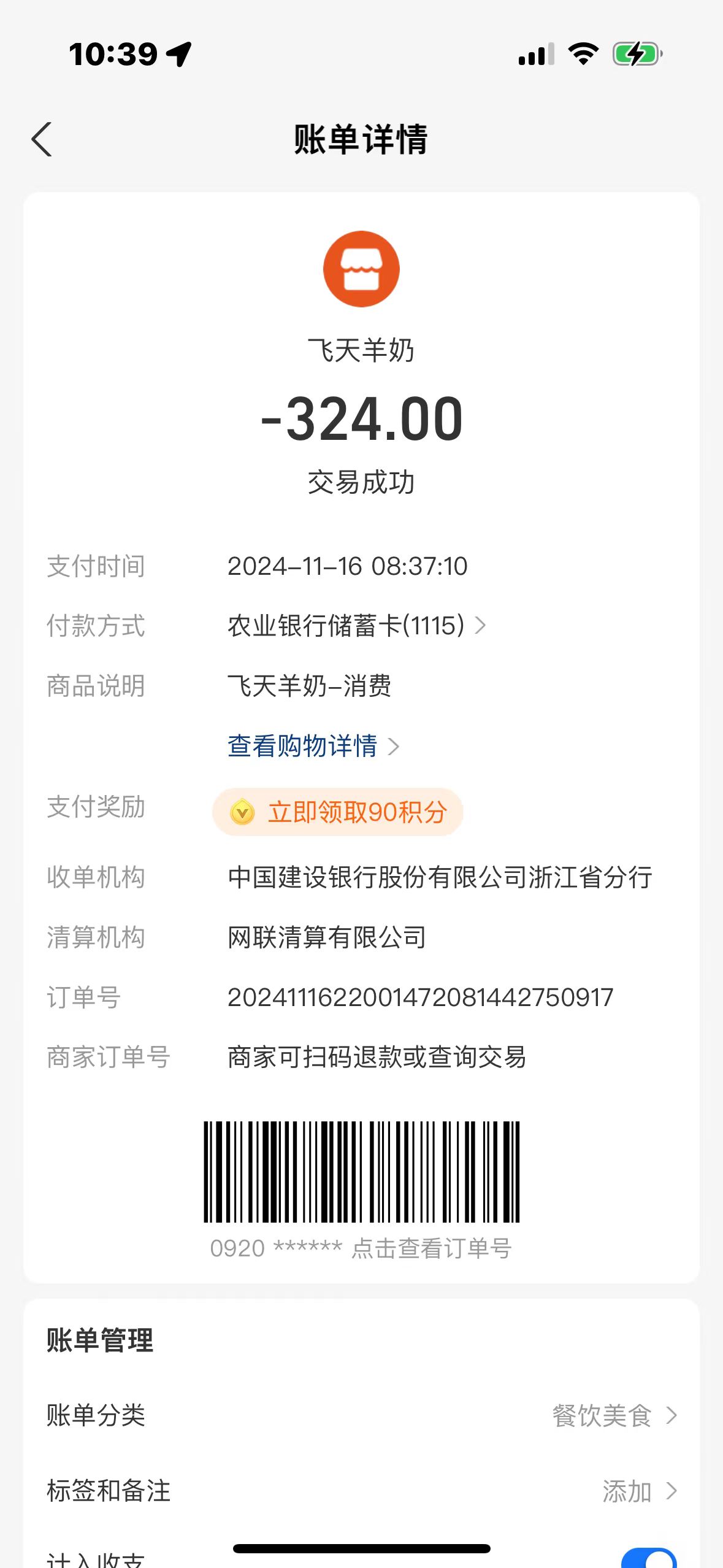The height and width of the screenshot is (1568, 723).
Task: Change 账单分类 from 餐饮美食
Action: tap(613, 1416)
